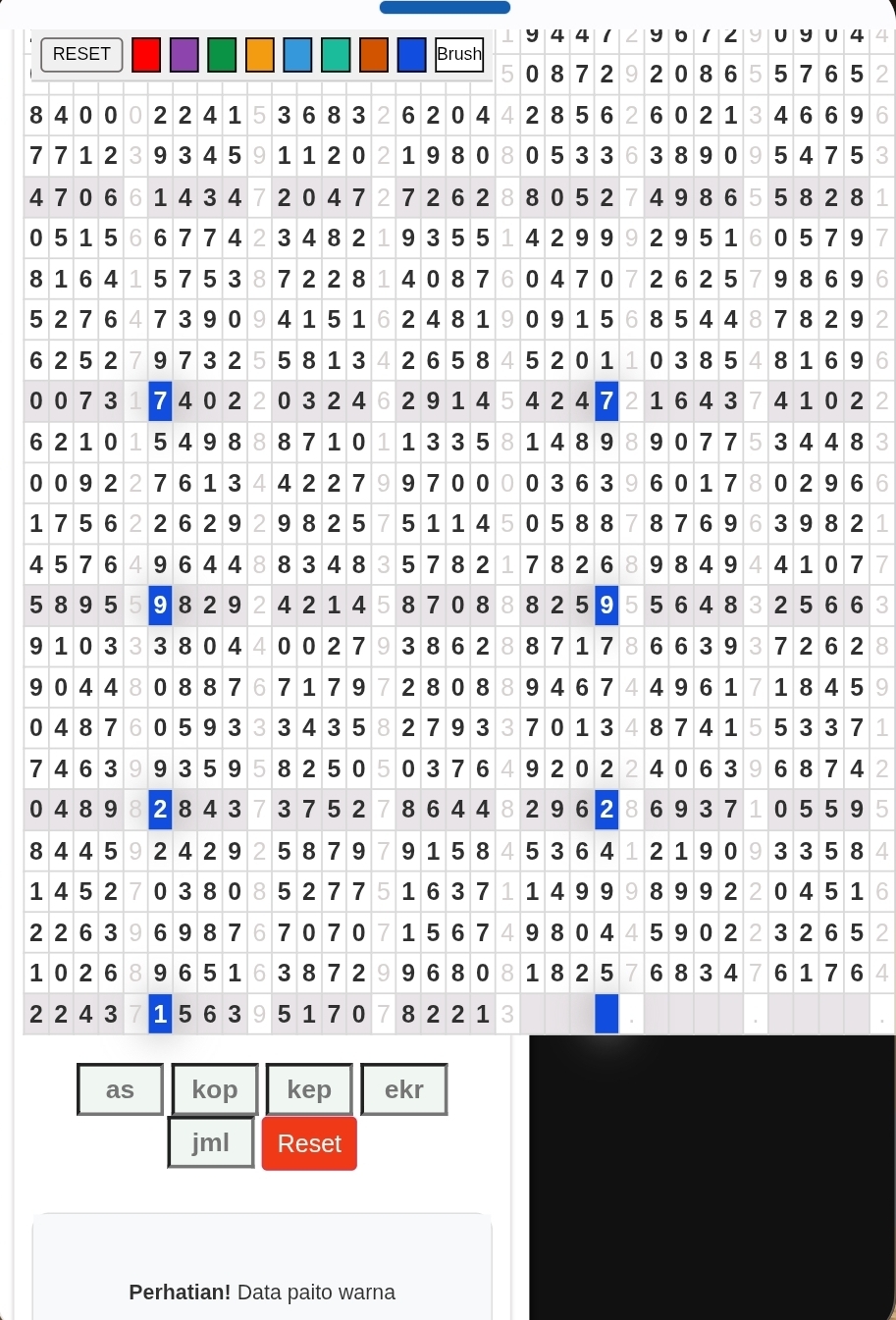Select the yellow-orange color swatch

[260, 55]
